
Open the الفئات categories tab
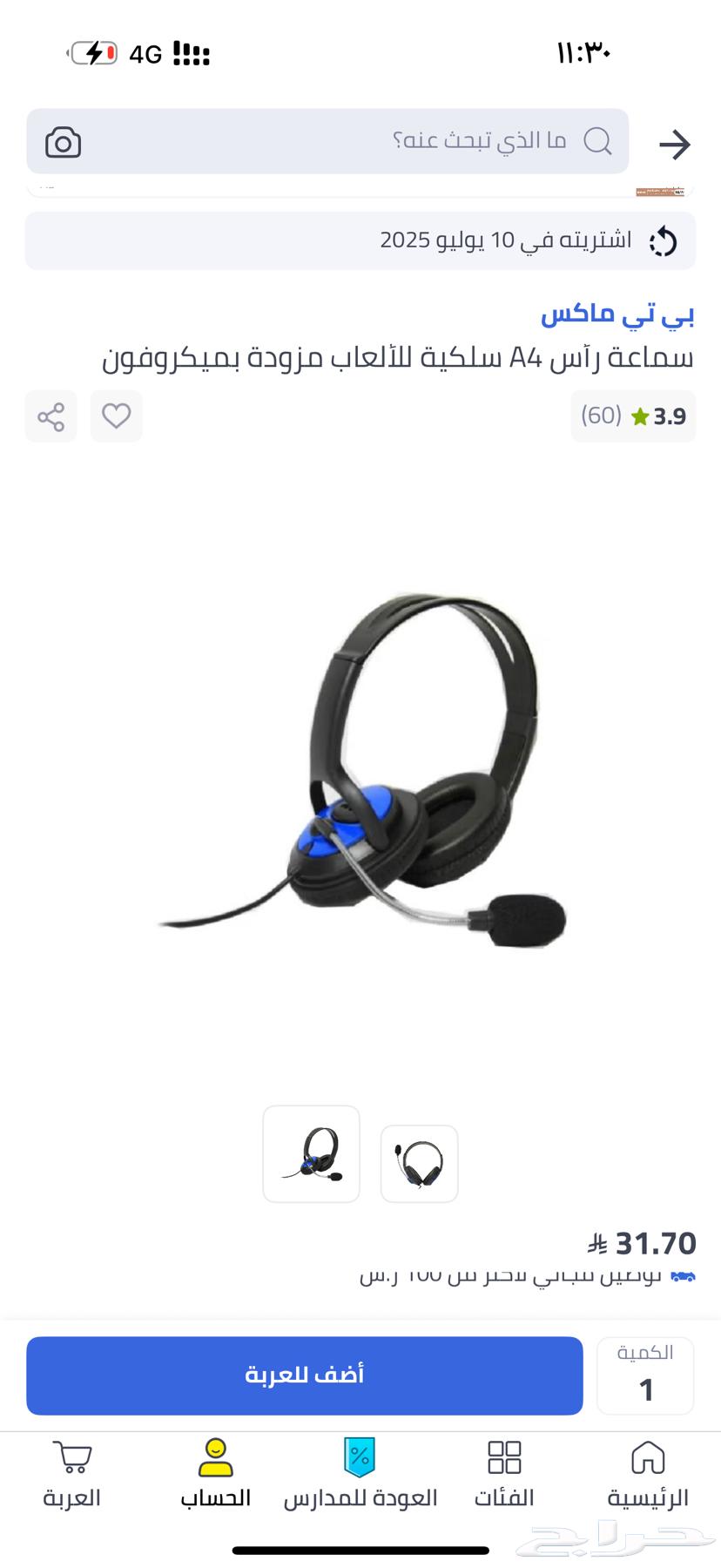point(504,1474)
